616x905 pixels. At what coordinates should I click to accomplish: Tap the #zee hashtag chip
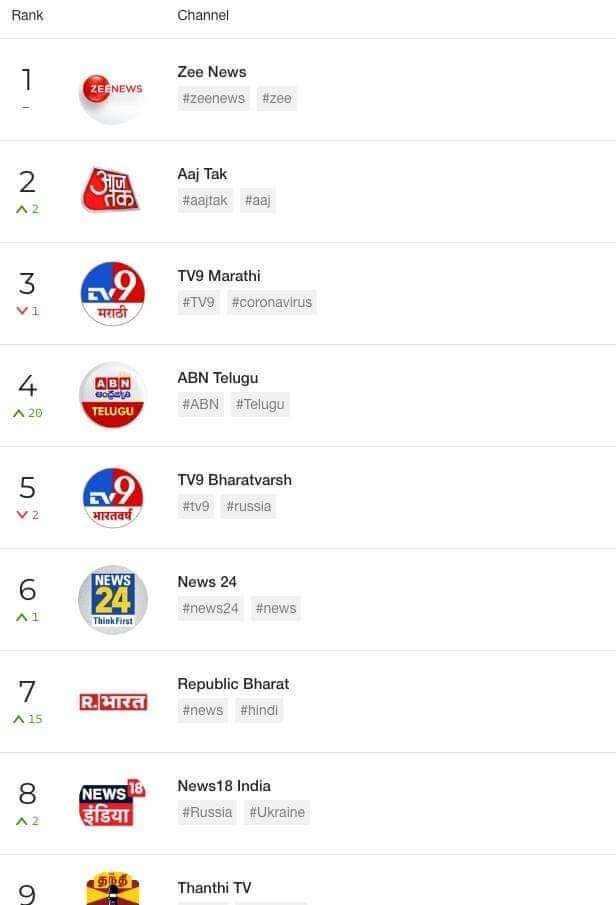pos(277,98)
